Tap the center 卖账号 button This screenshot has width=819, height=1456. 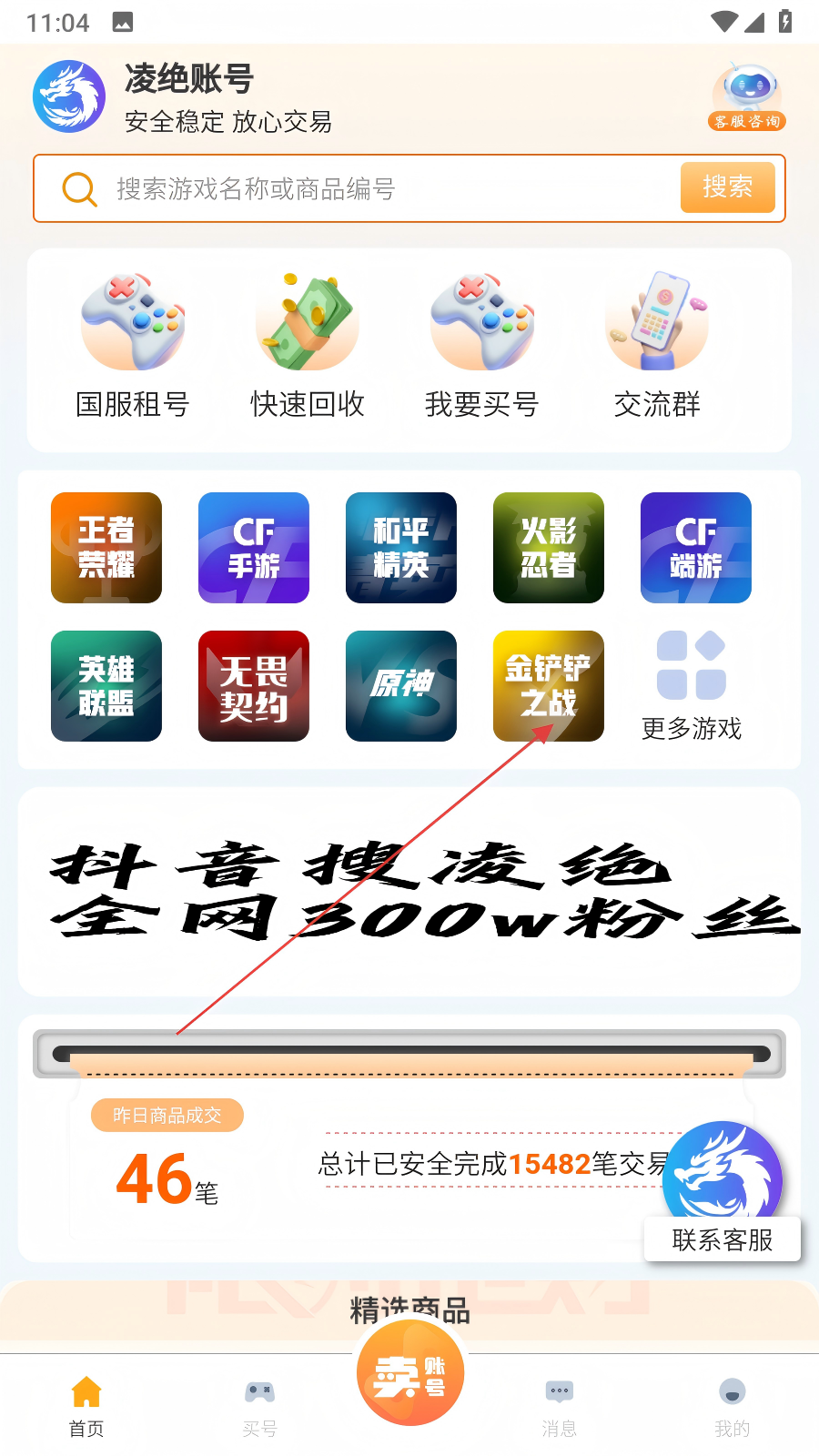tap(410, 1372)
